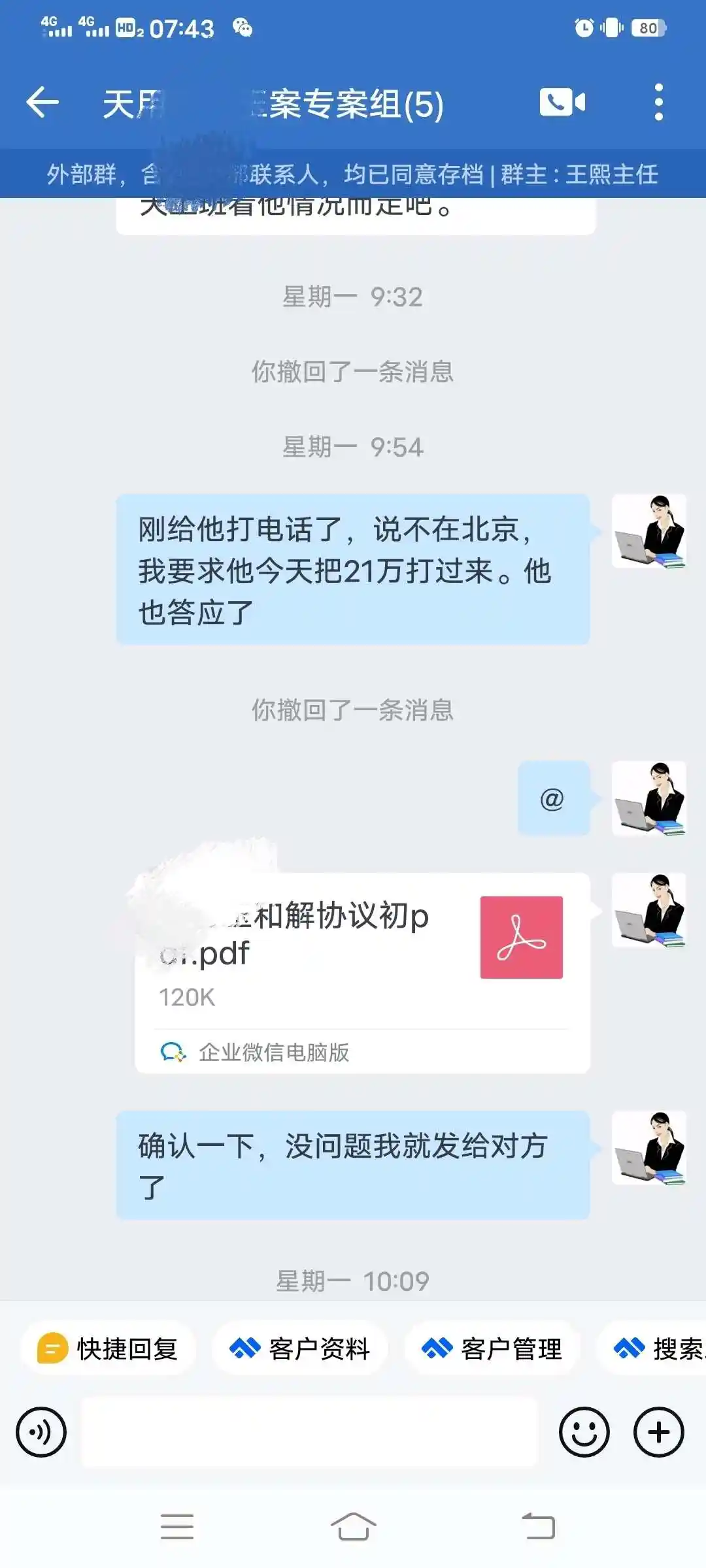Open the 客户管理 shortcut
Screen dimensions: 706x1568
point(492,1348)
